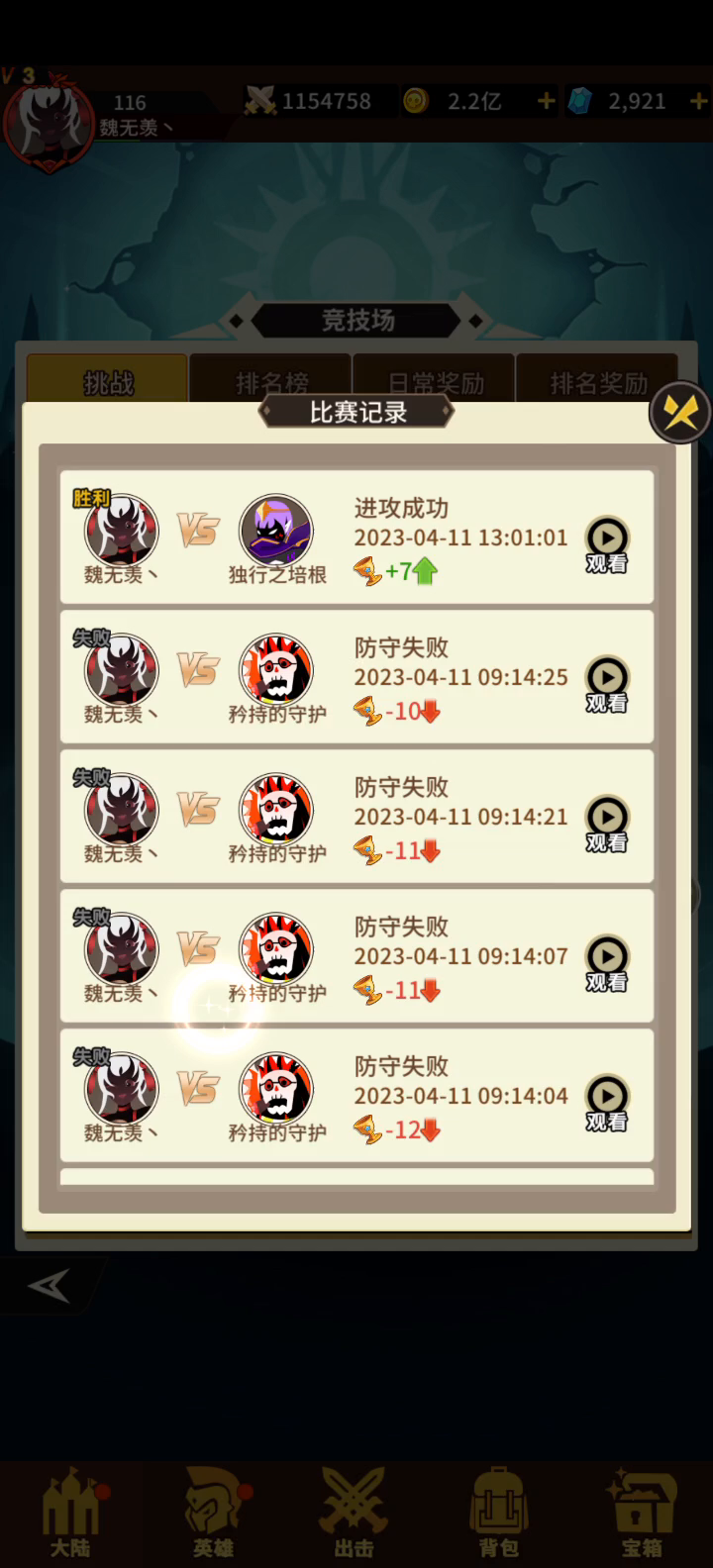Add more gems
Screen dimensions: 713x1568
click(x=698, y=101)
